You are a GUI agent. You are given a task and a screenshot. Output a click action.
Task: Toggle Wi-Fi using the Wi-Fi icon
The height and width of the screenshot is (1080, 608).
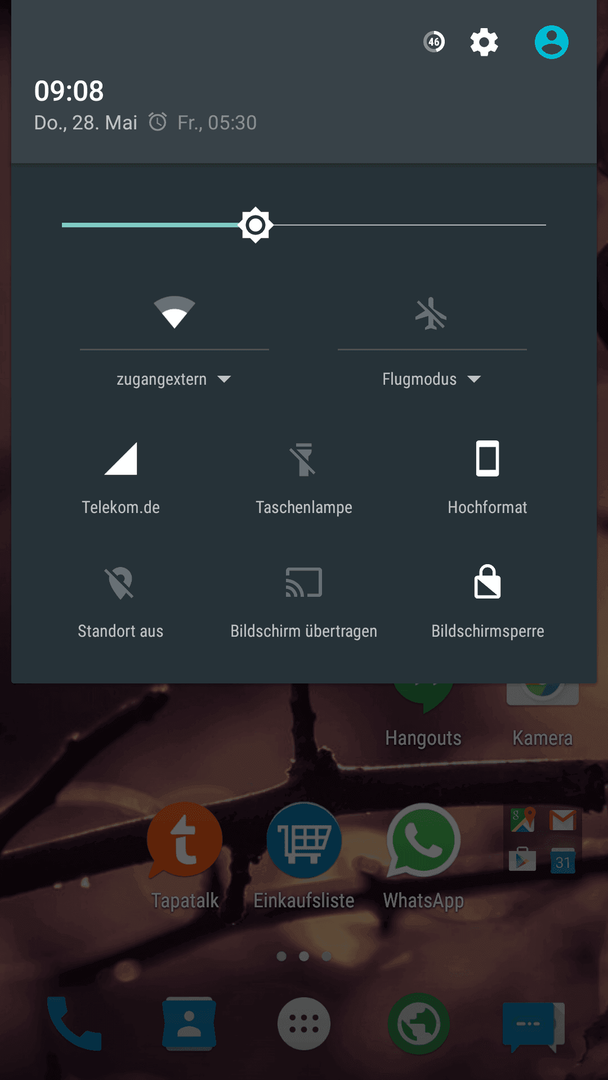click(174, 314)
